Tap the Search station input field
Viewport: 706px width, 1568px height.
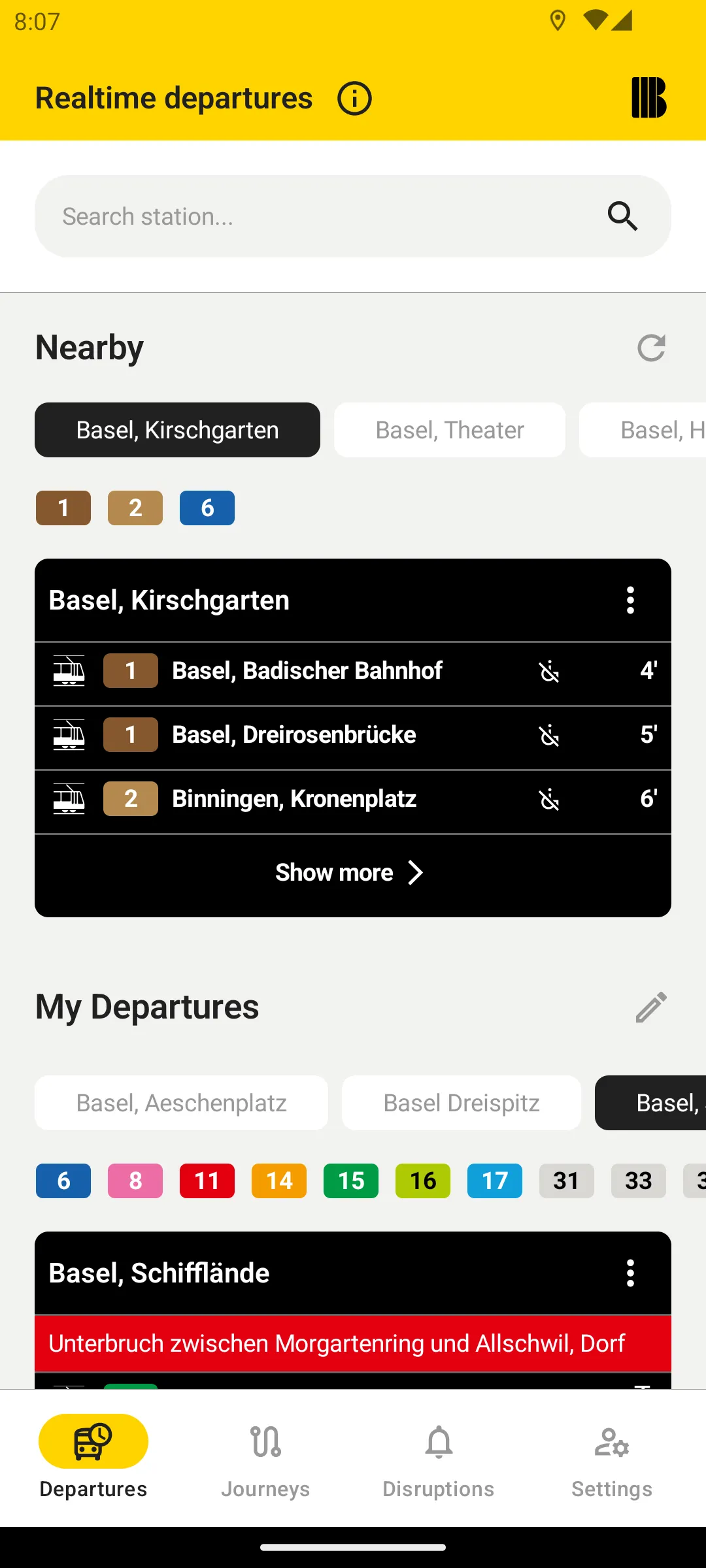tap(294, 216)
